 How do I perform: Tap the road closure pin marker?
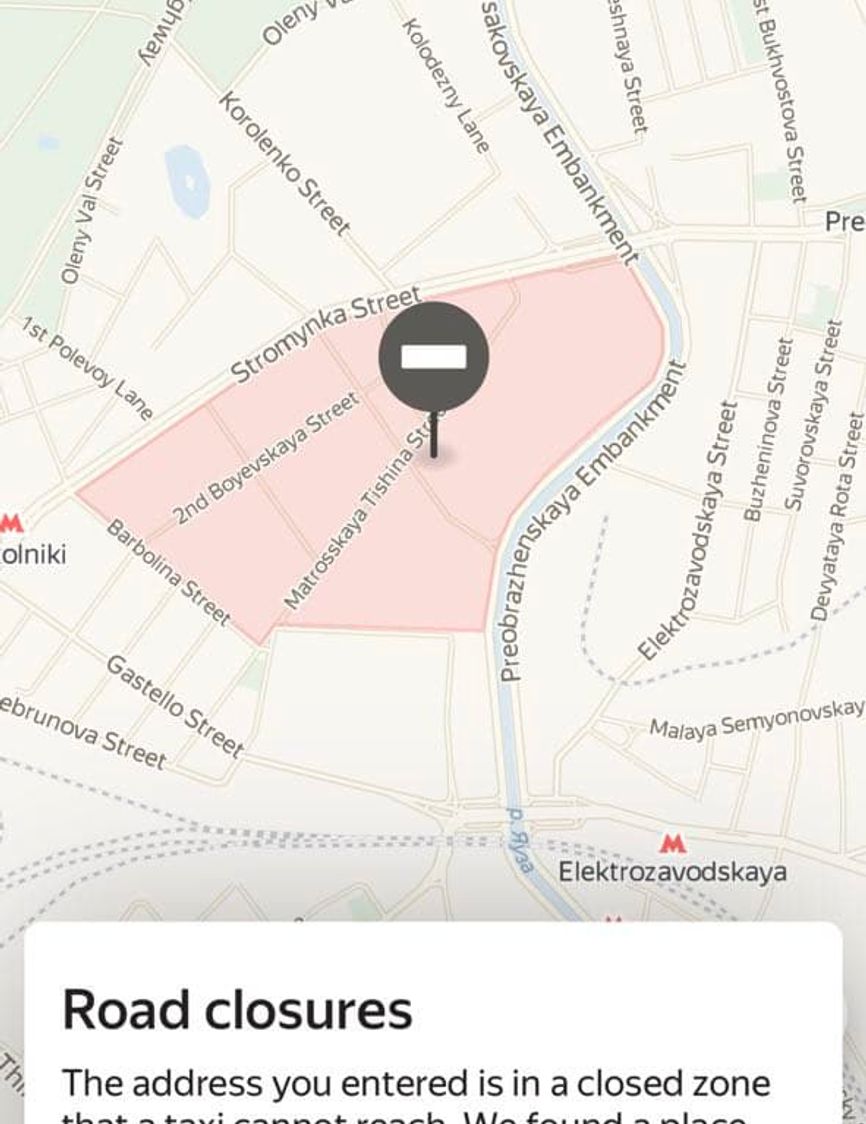[x=433, y=357]
